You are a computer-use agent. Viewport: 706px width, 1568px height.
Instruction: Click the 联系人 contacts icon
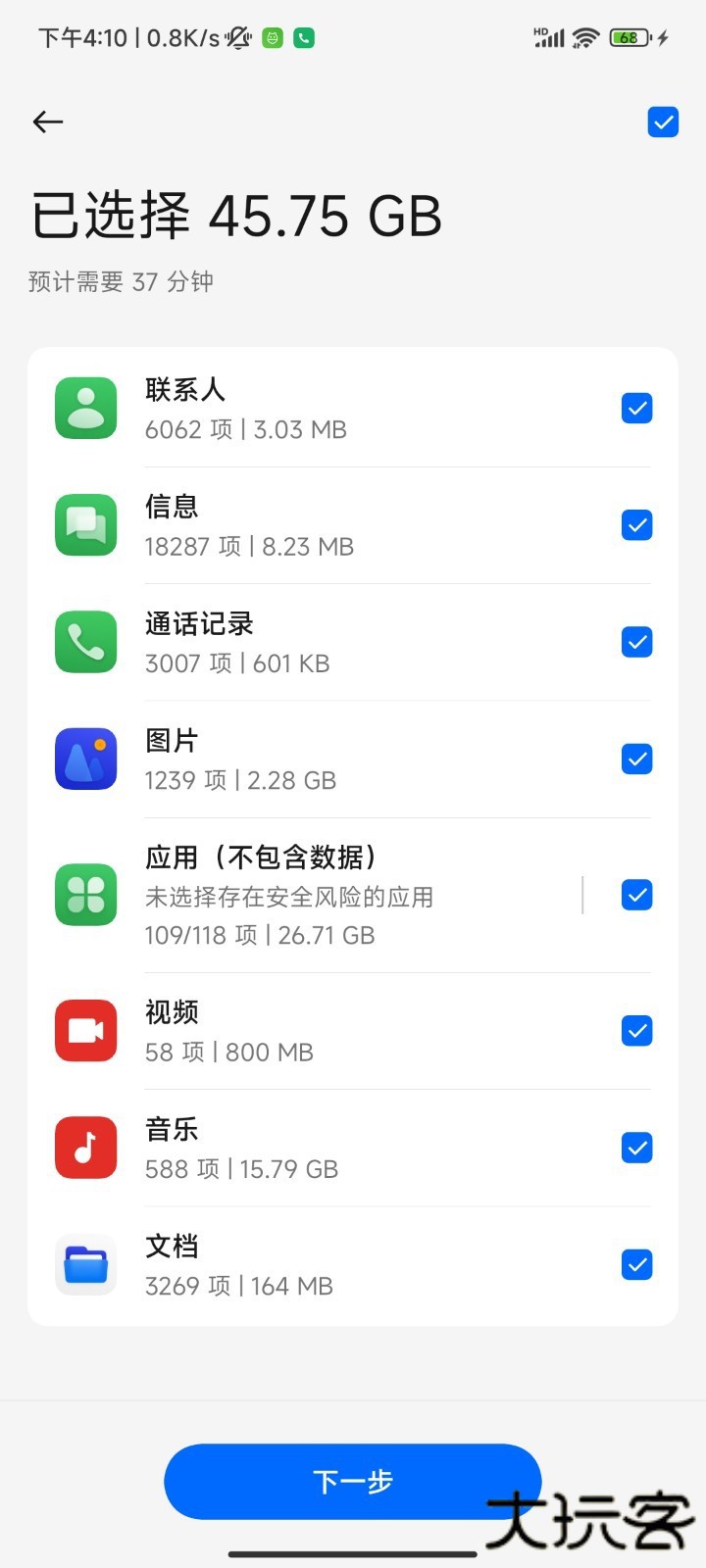tap(85, 408)
